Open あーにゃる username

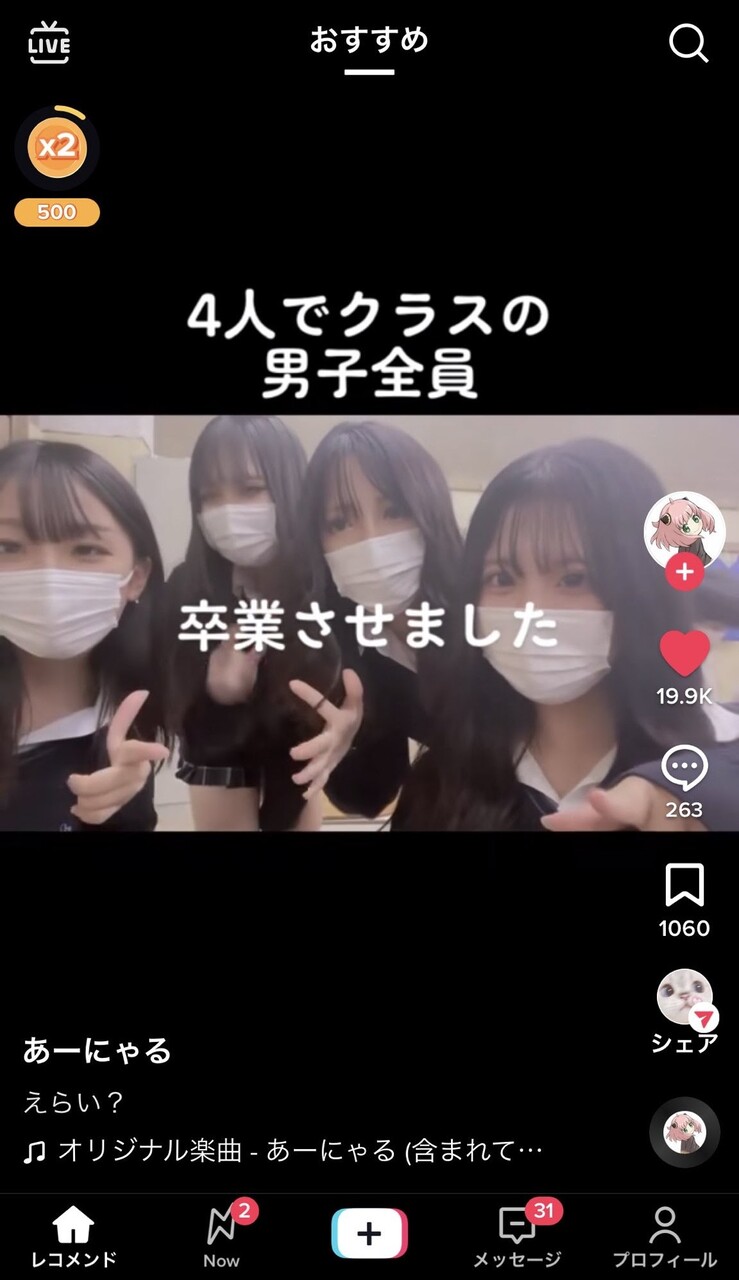click(x=97, y=1050)
